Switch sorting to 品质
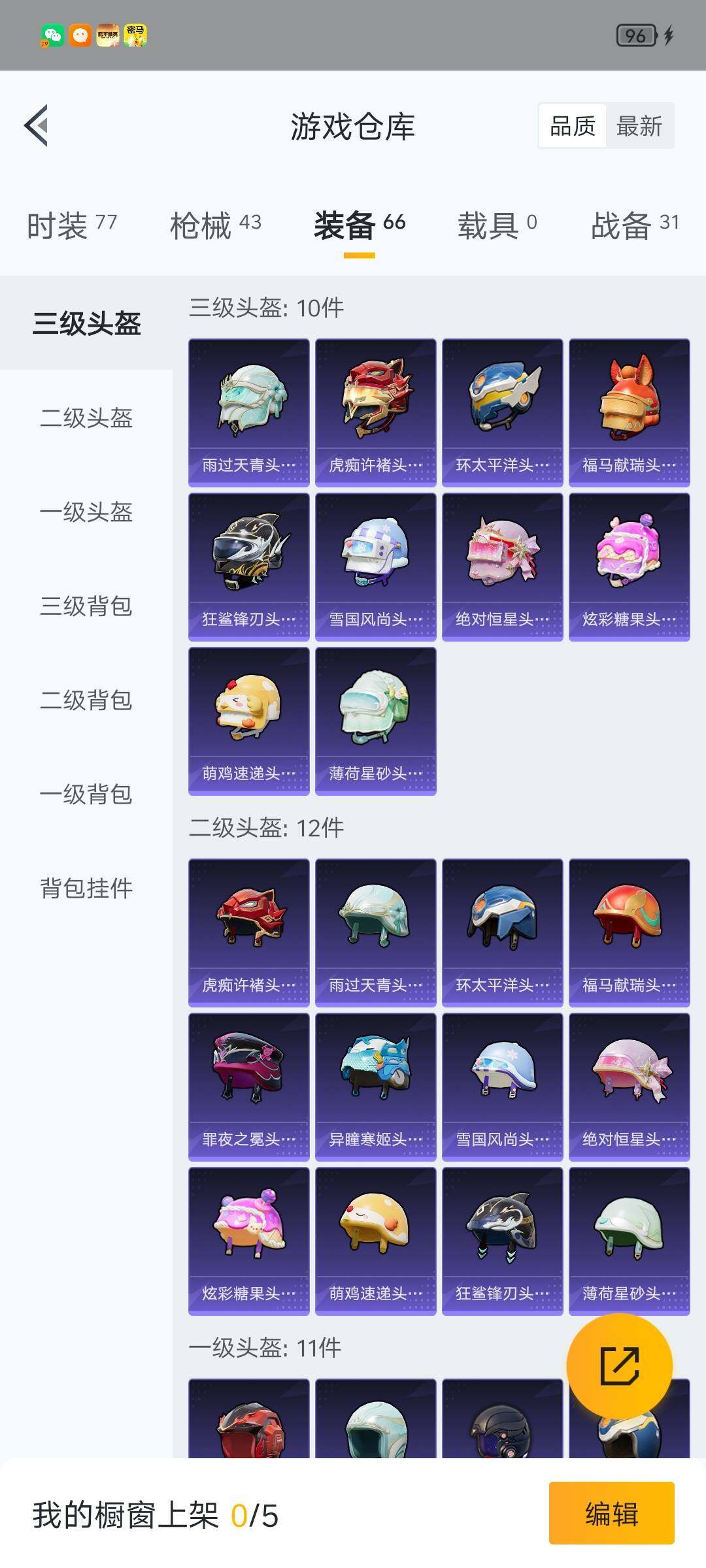The width and height of the screenshot is (706, 1568). [x=571, y=124]
